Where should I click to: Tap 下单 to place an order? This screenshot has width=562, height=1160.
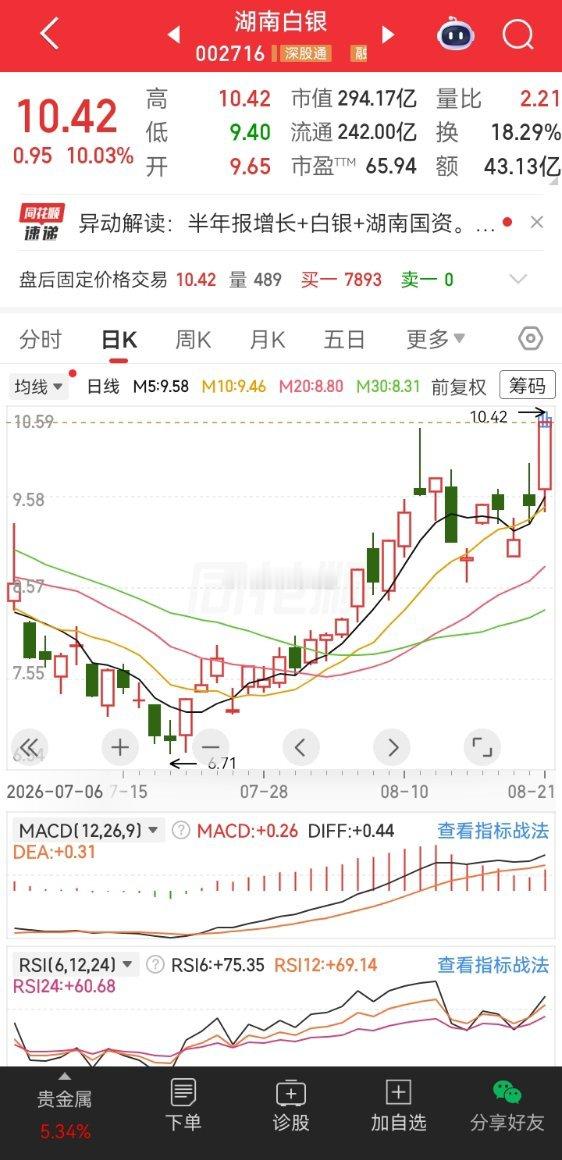tap(183, 1105)
